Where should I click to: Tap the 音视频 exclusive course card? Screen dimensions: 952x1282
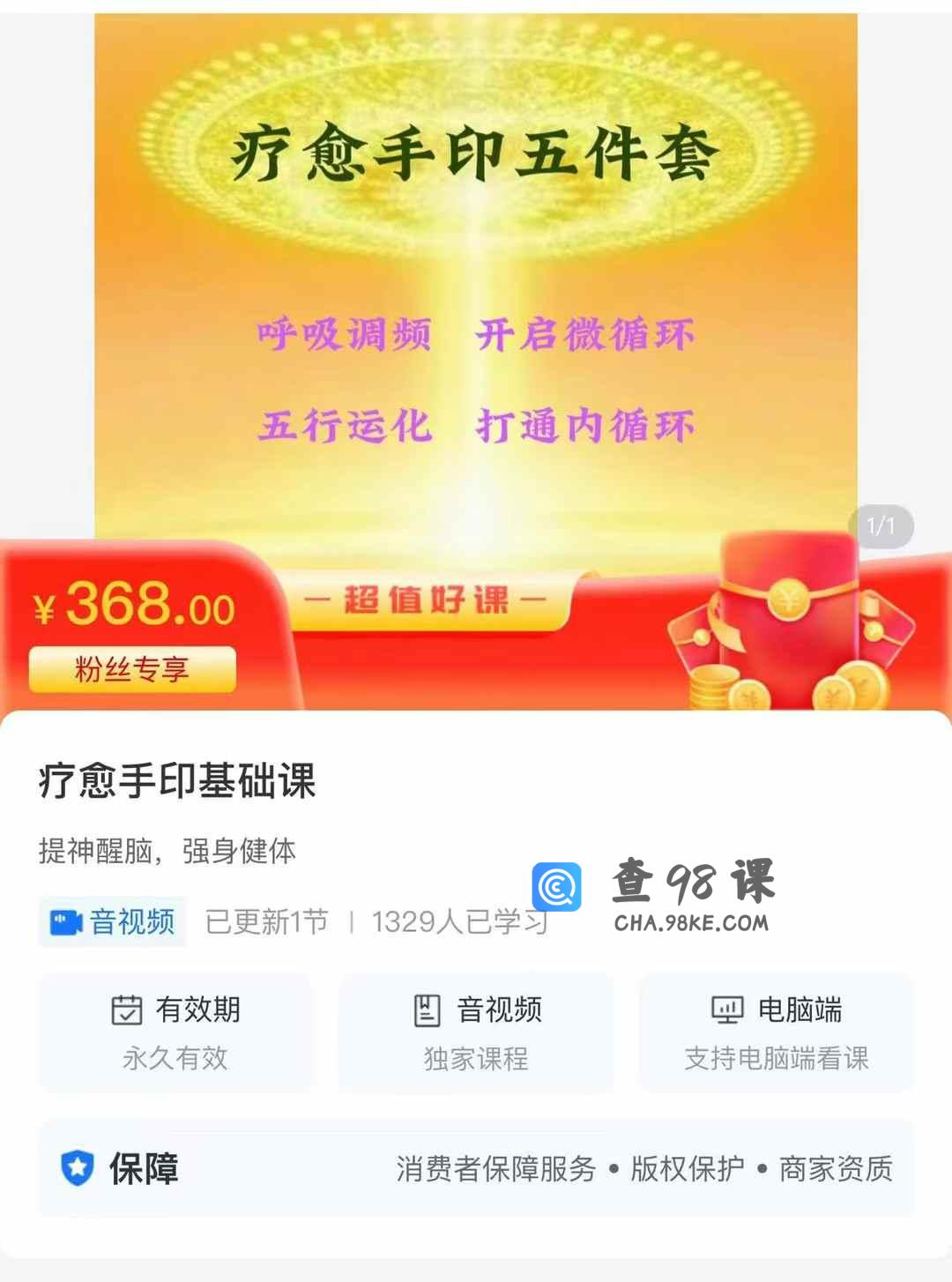(x=476, y=1032)
